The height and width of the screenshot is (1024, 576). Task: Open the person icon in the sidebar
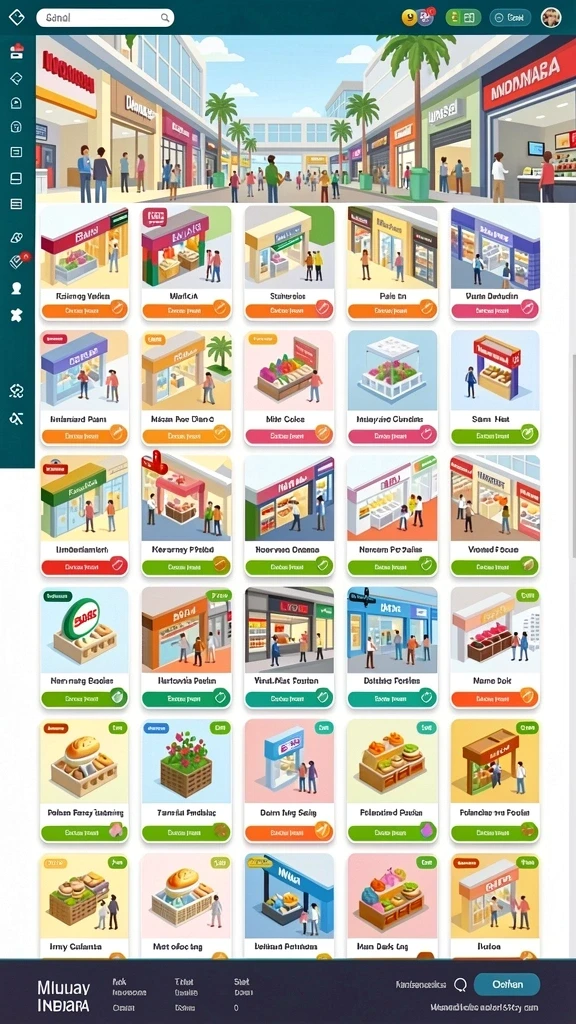(17, 288)
